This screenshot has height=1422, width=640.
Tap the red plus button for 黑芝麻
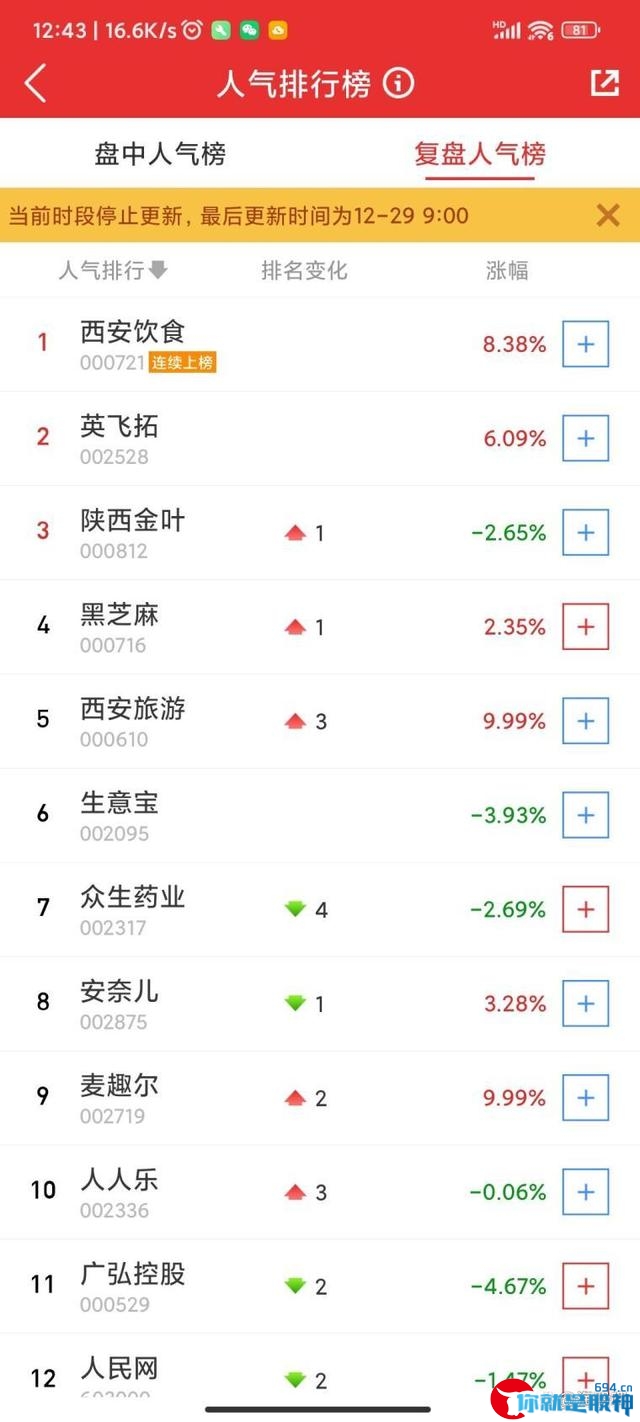tap(586, 627)
